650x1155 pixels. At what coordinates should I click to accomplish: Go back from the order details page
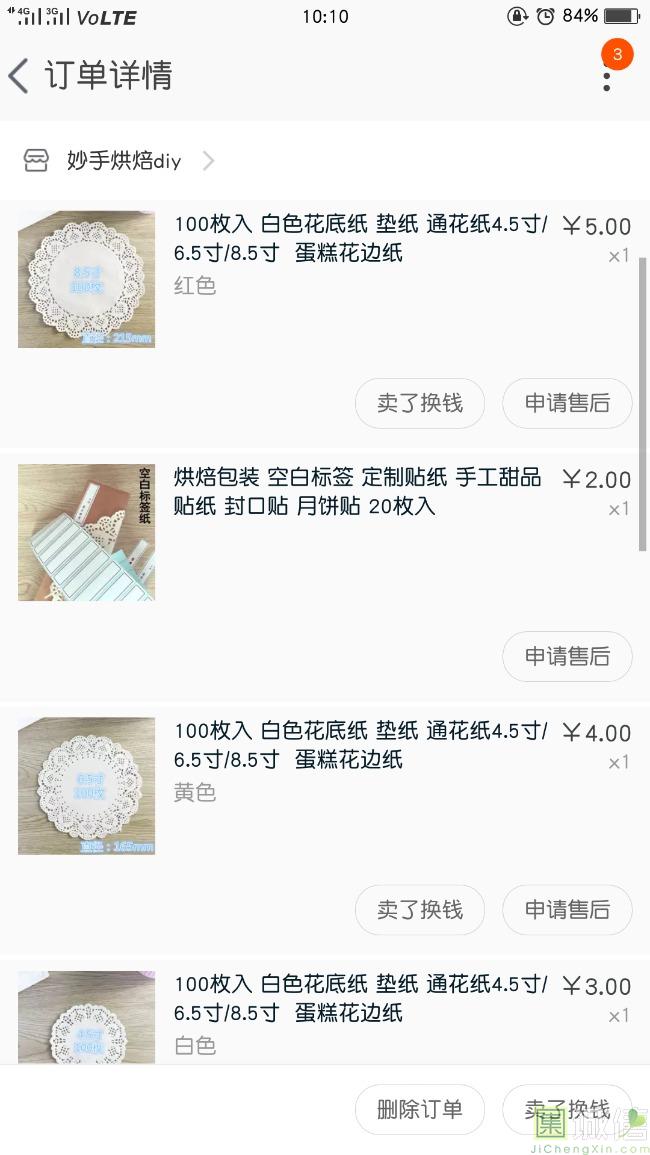20,76
